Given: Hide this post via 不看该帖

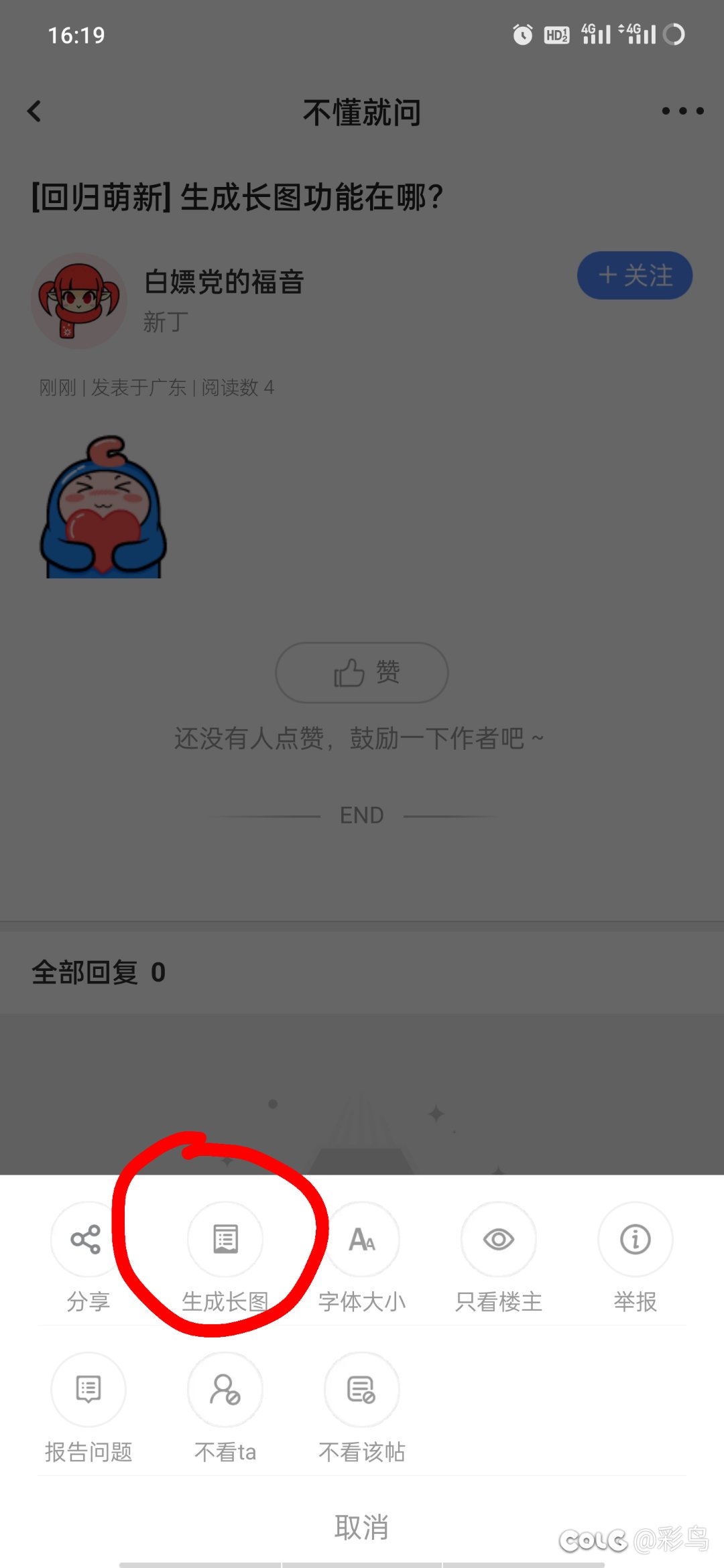Looking at the screenshot, I should click(x=362, y=1390).
